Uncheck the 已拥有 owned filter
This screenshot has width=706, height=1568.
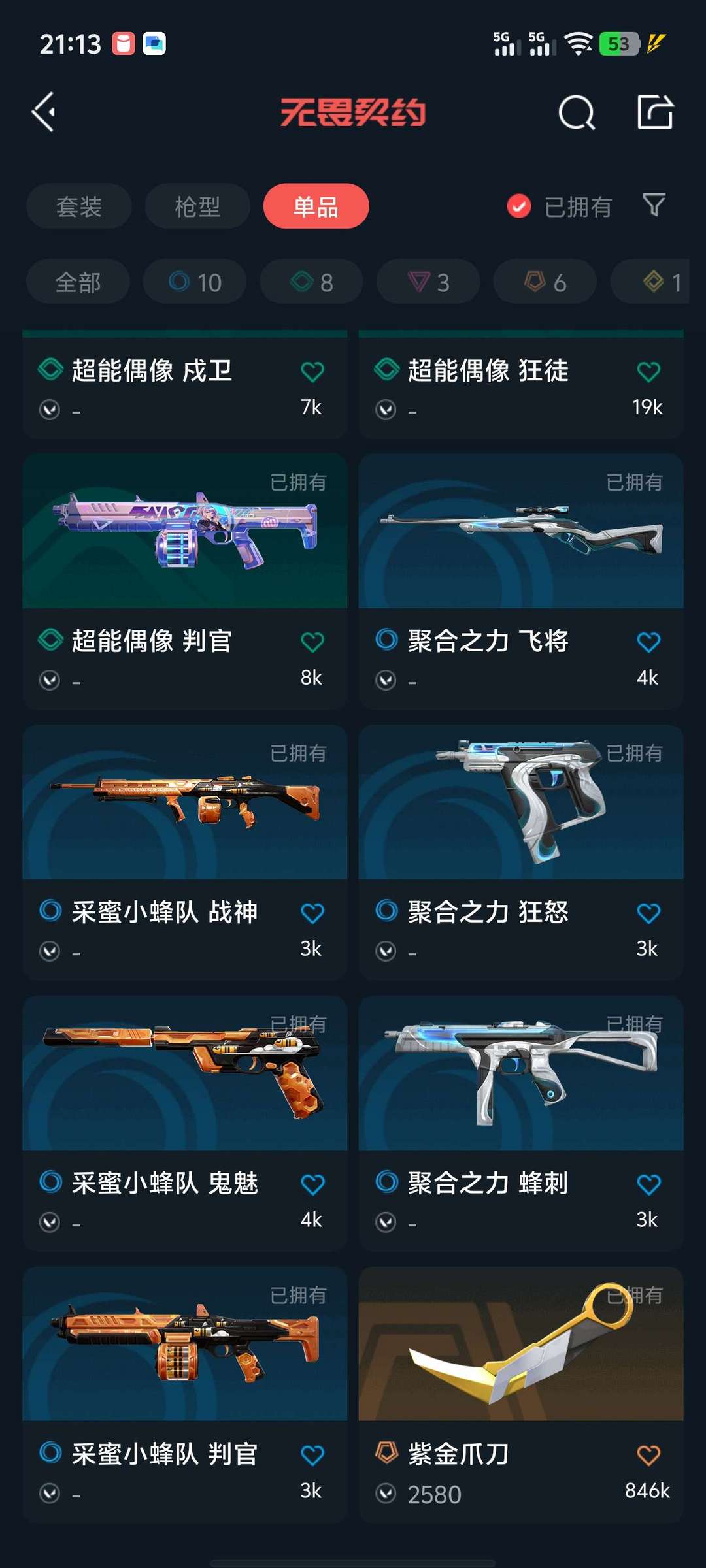pos(519,206)
